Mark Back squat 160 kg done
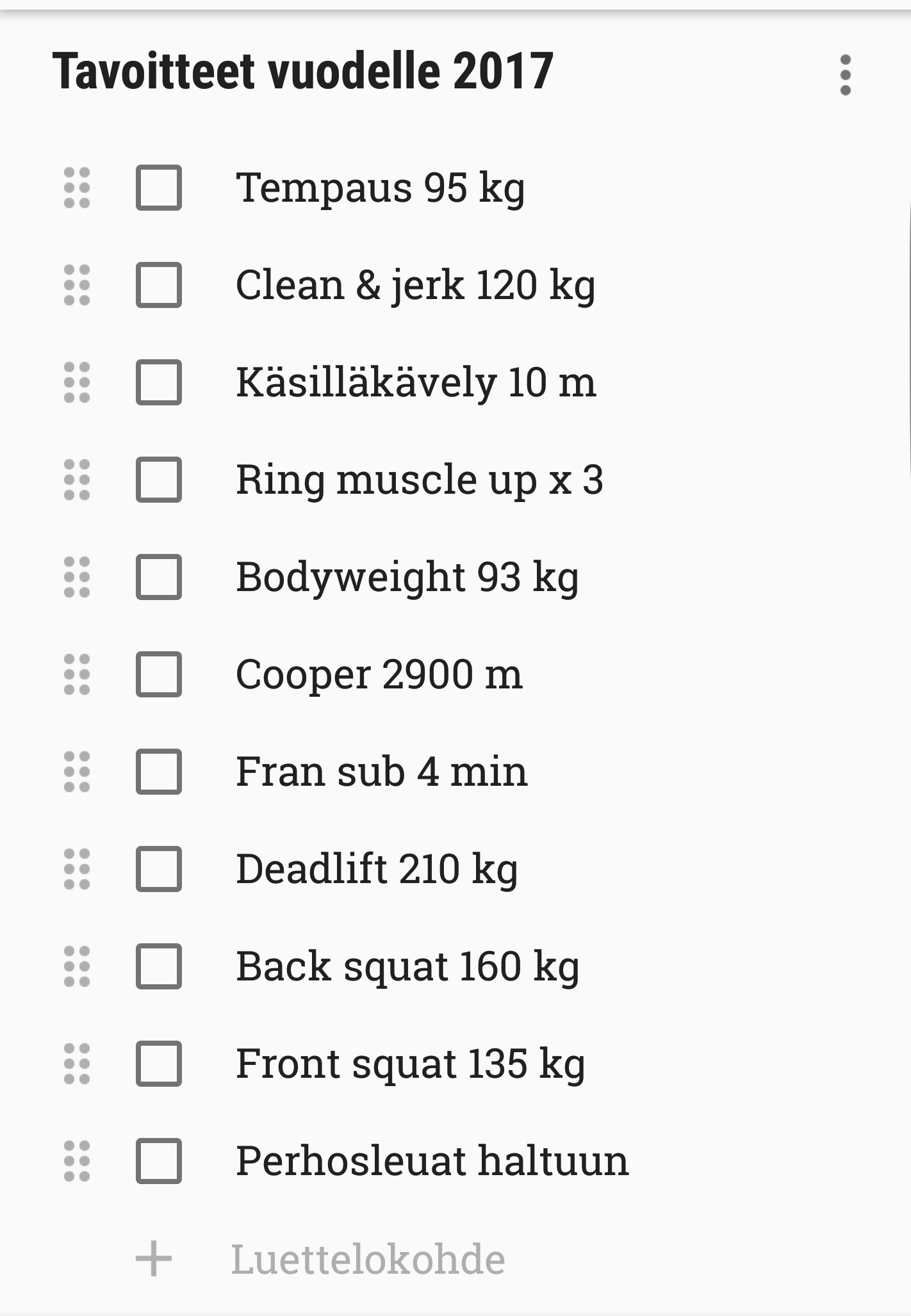The height and width of the screenshot is (1316, 911). pyautogui.click(x=158, y=966)
